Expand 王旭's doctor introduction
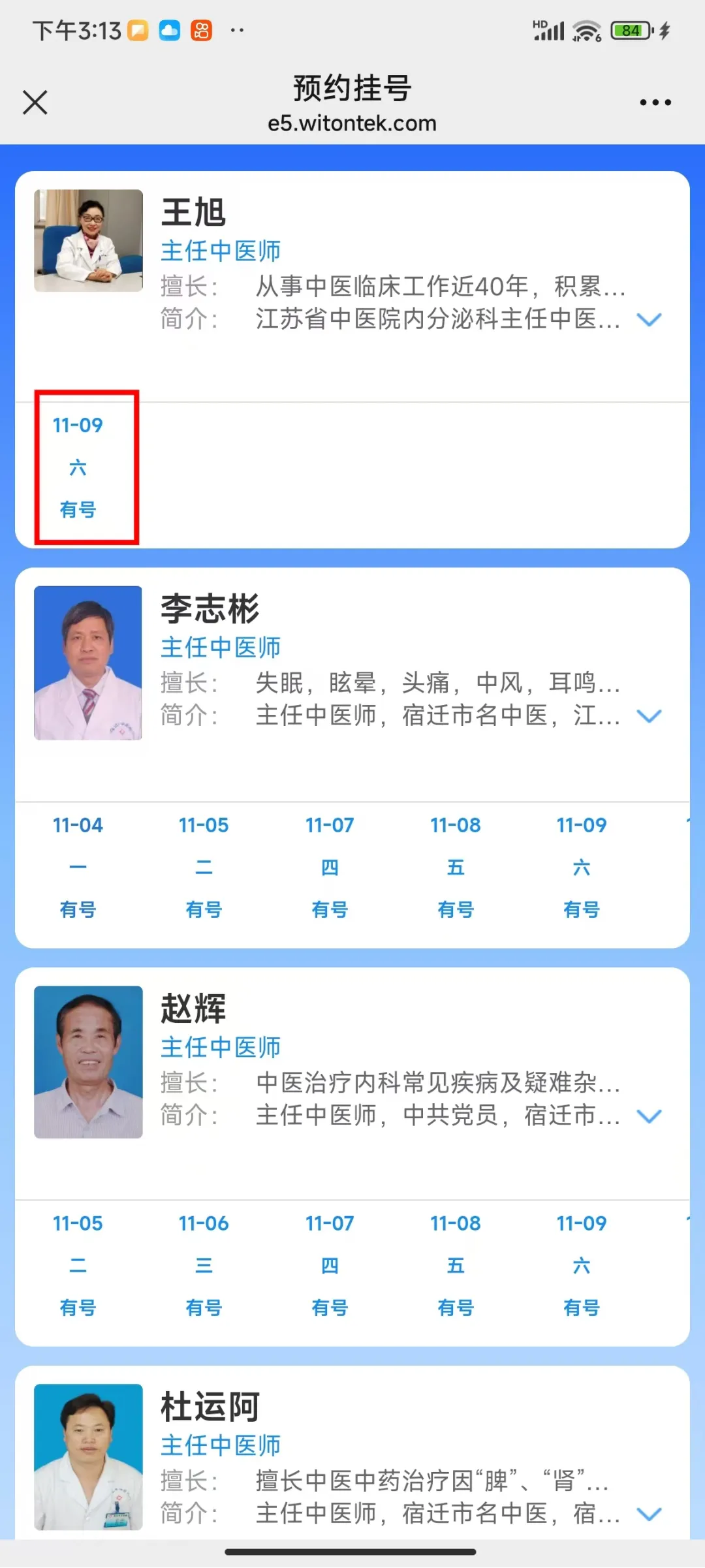The width and height of the screenshot is (705, 1568). click(649, 319)
